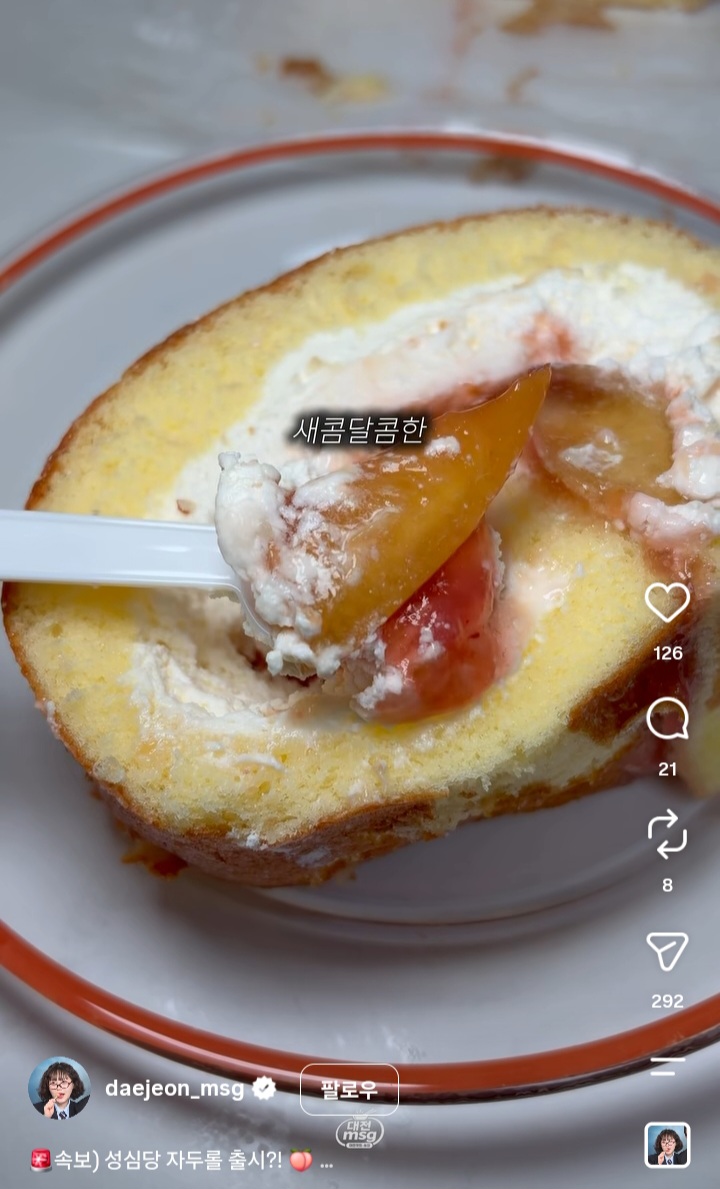Image resolution: width=720 pixels, height=1189 pixels.
Task: Open daejeon_msg profile from the username
Action: 174,1089
